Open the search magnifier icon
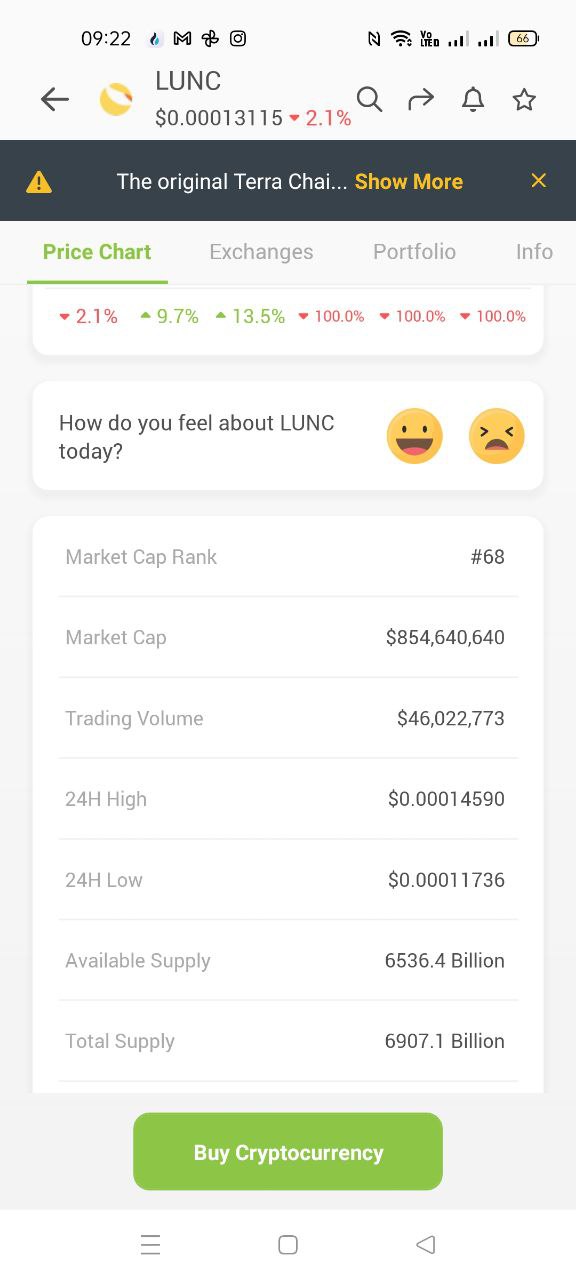Screen dimensions: 576x1280 coord(370,99)
